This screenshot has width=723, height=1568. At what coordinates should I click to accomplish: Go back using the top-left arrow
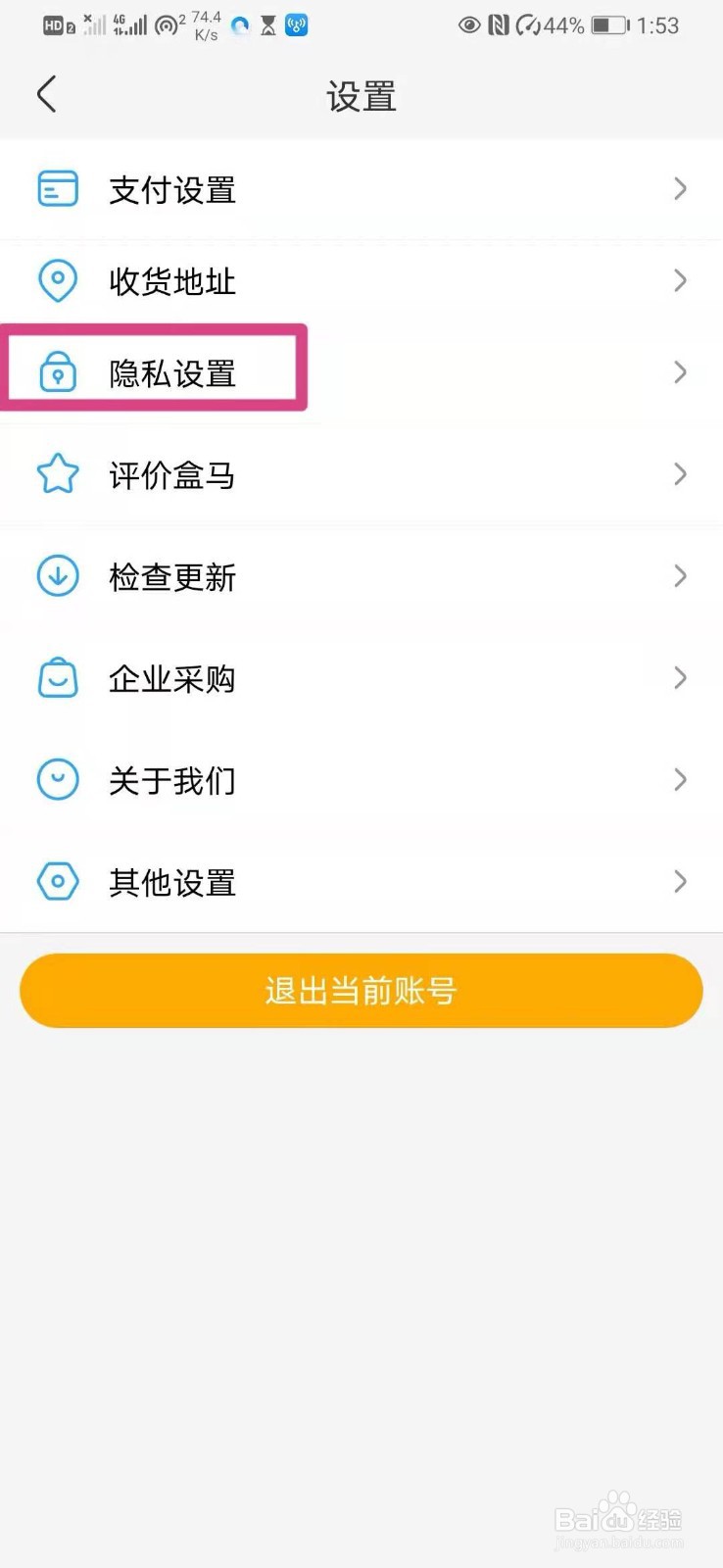pyautogui.click(x=46, y=95)
